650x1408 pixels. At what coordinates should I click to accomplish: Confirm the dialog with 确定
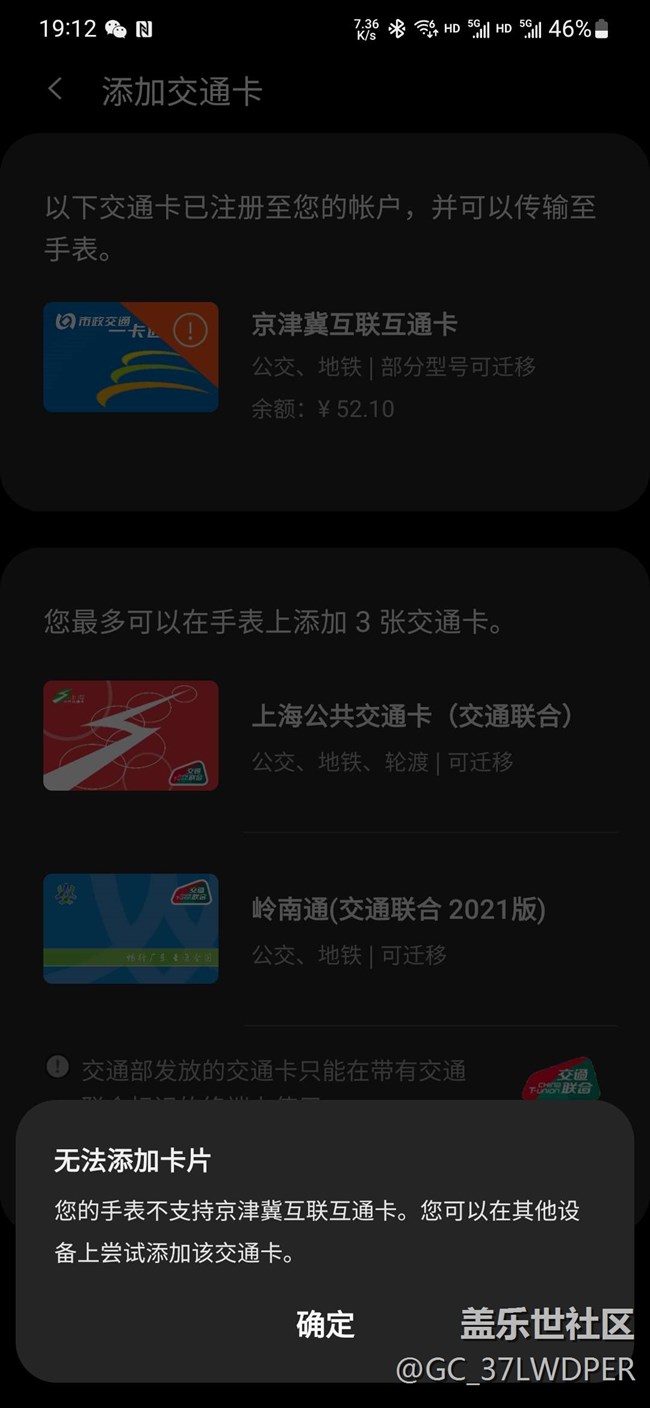click(325, 1324)
